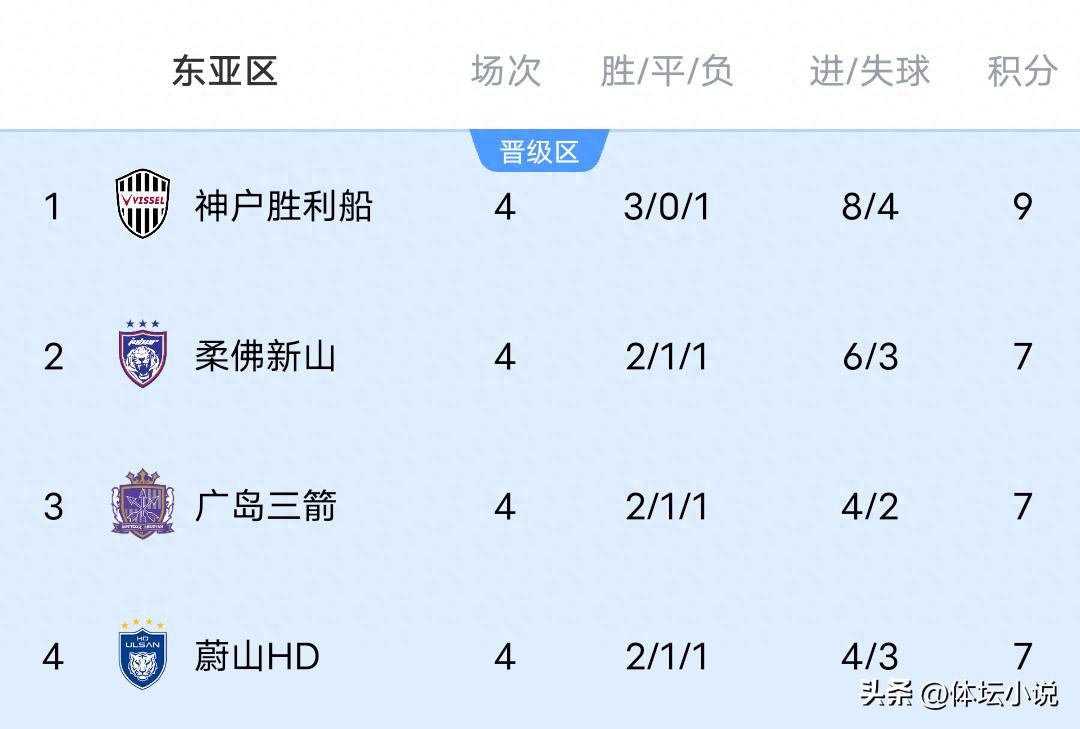Select the 广岛三箭 standings row
The height and width of the screenshot is (729, 1080).
coord(265,507)
